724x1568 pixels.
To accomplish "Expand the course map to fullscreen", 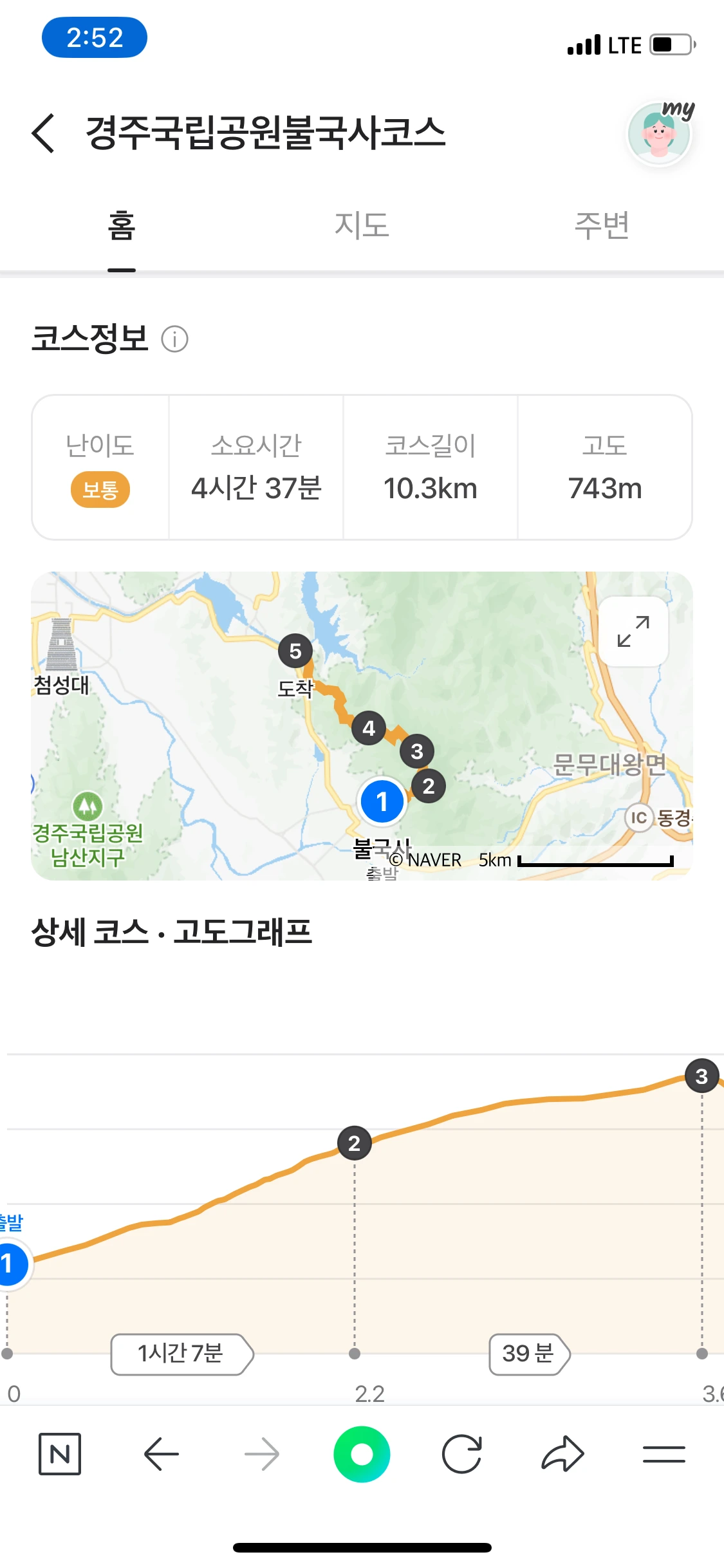I will [x=633, y=631].
